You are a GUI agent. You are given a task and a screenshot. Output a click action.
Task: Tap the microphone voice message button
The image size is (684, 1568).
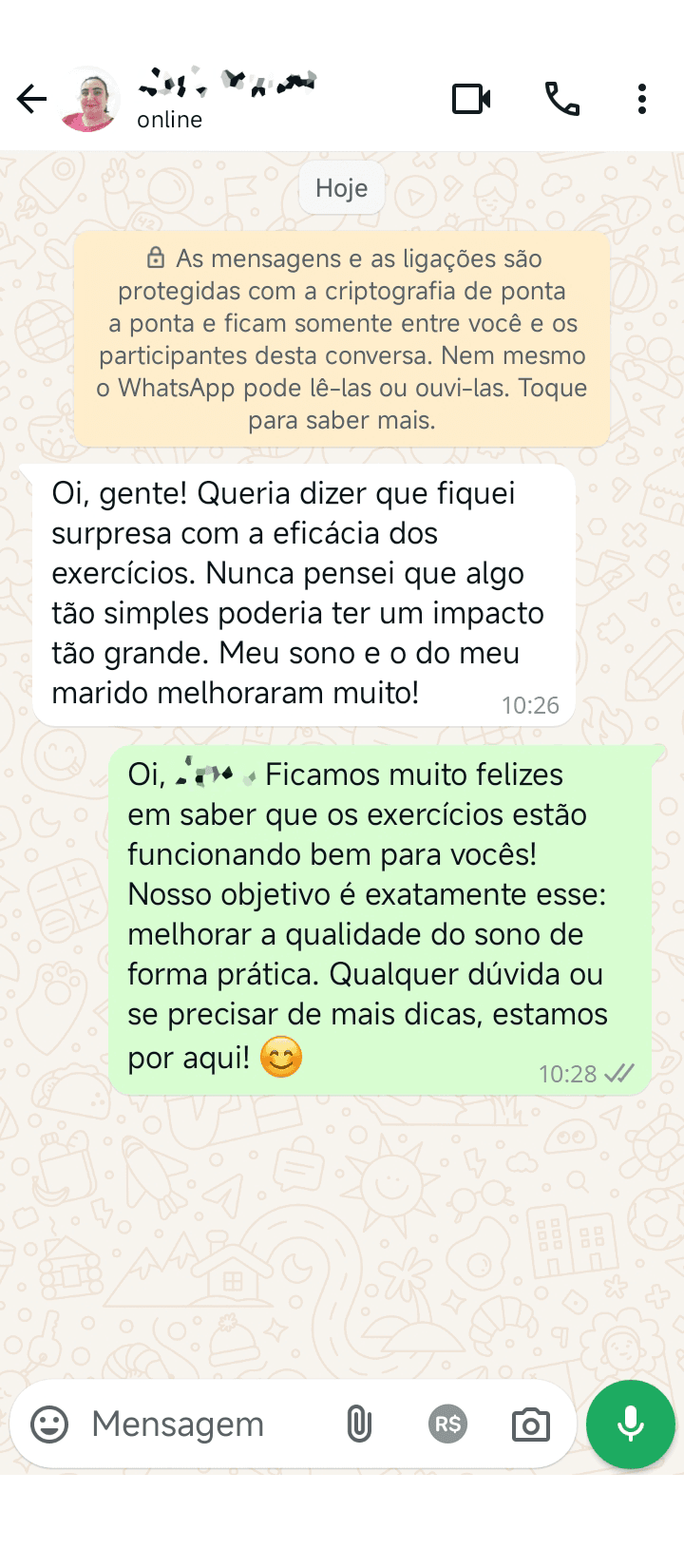tap(631, 1425)
